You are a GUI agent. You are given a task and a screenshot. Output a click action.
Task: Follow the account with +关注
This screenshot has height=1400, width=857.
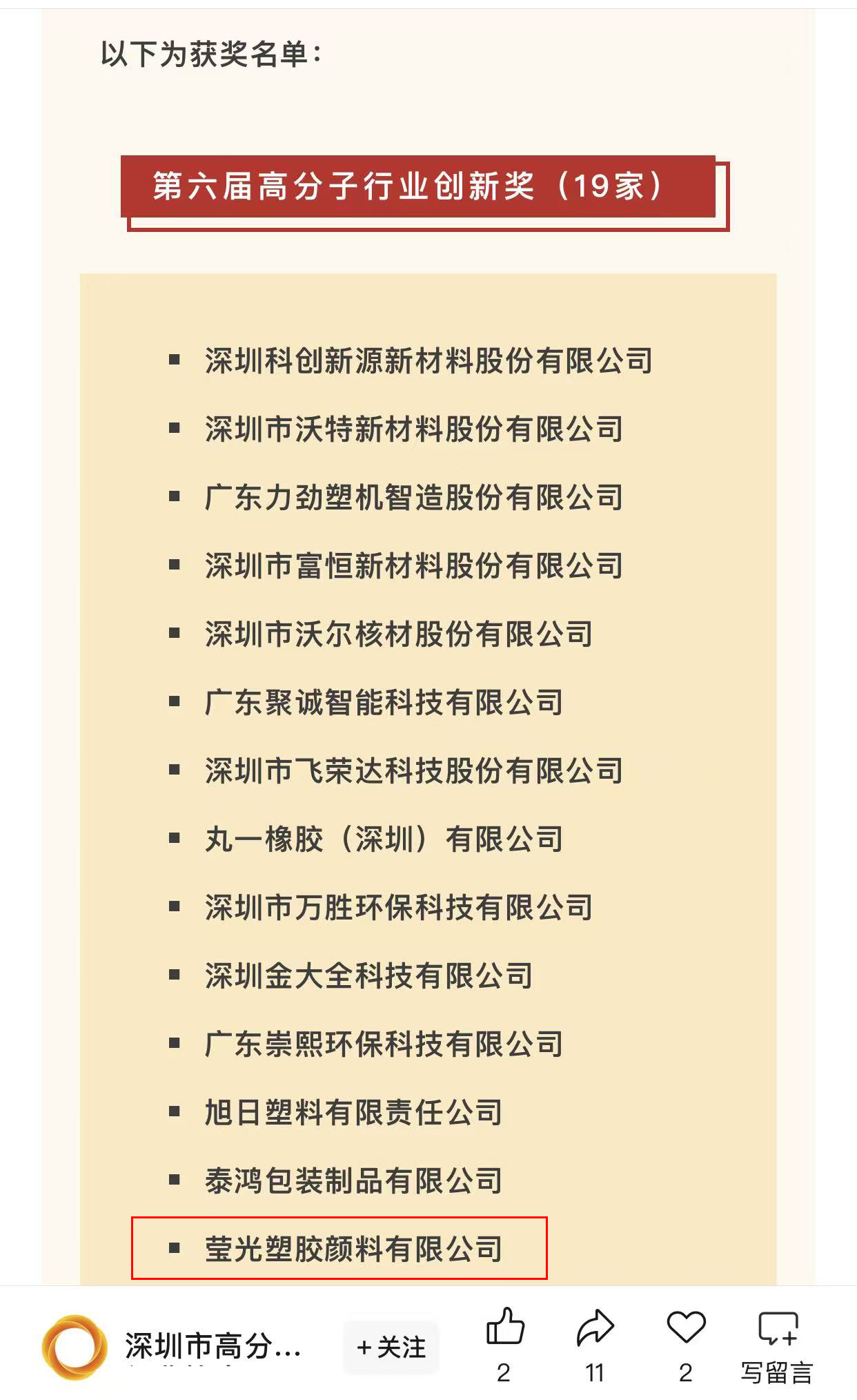point(391,1347)
